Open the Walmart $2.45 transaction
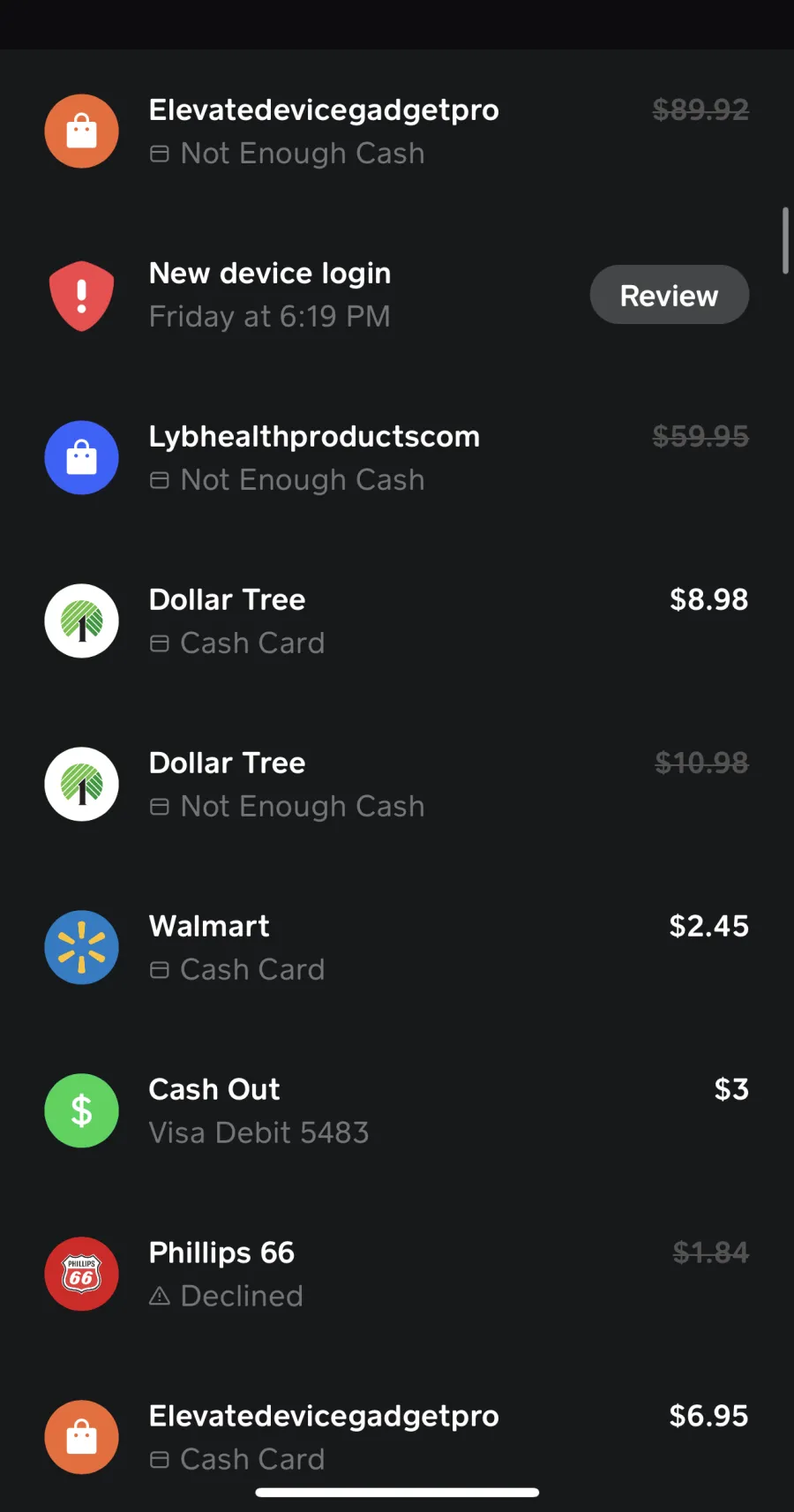Screen dimensions: 794x1512 pyautogui.click(x=397, y=947)
